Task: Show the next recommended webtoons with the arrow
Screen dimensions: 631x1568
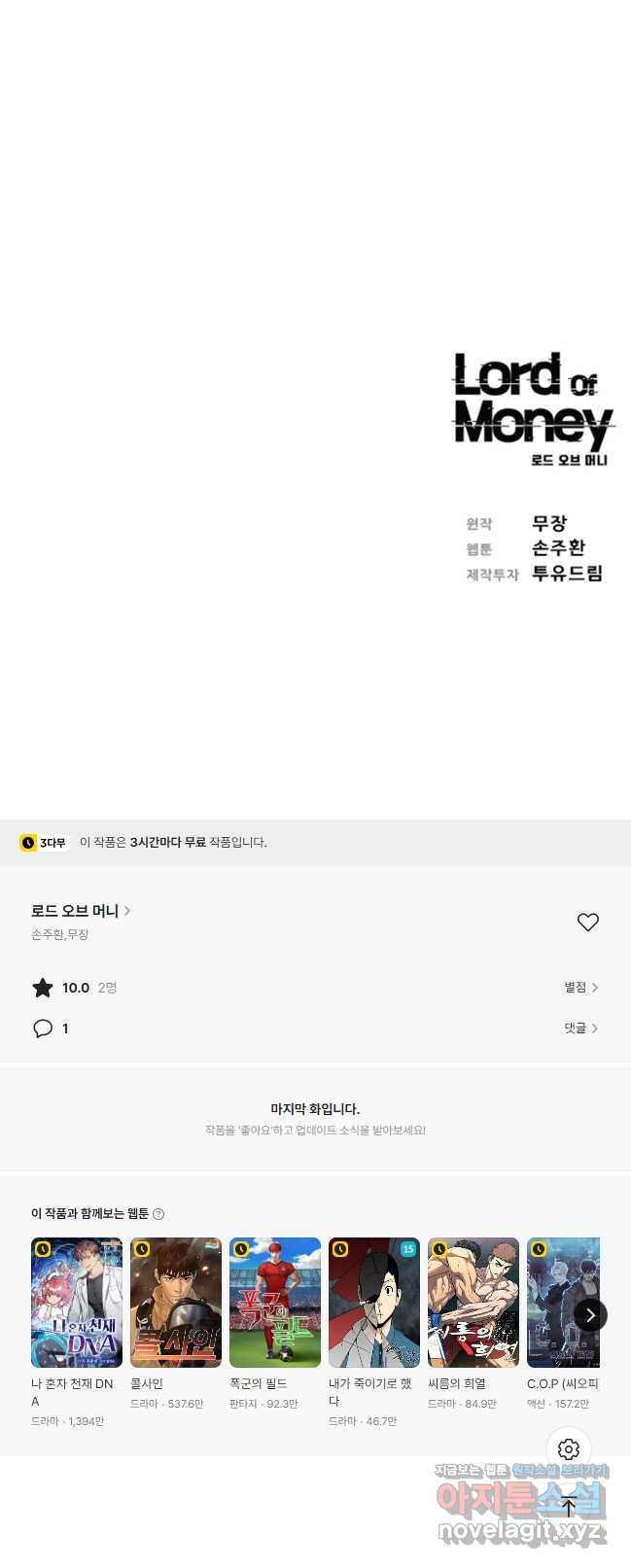Action: (589, 1314)
